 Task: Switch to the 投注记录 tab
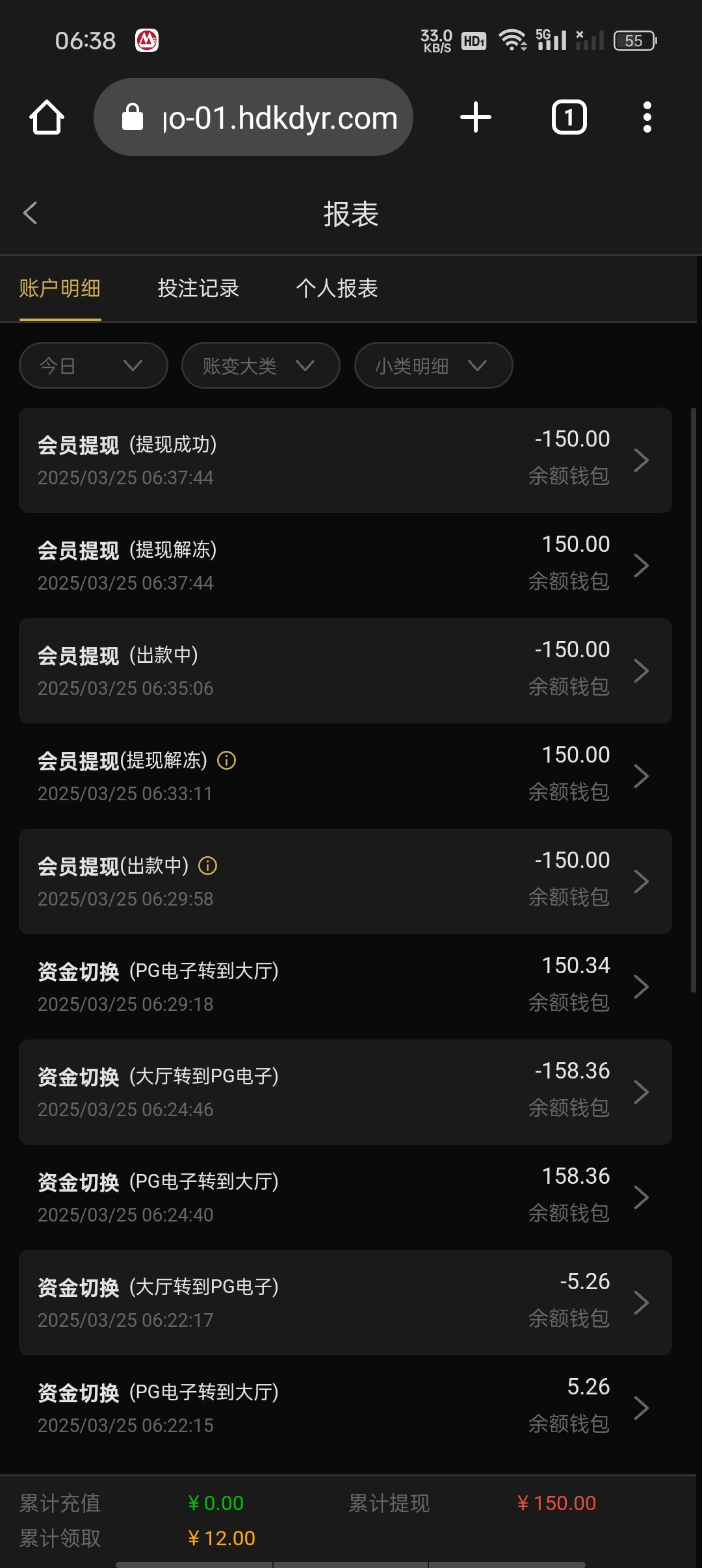(198, 289)
